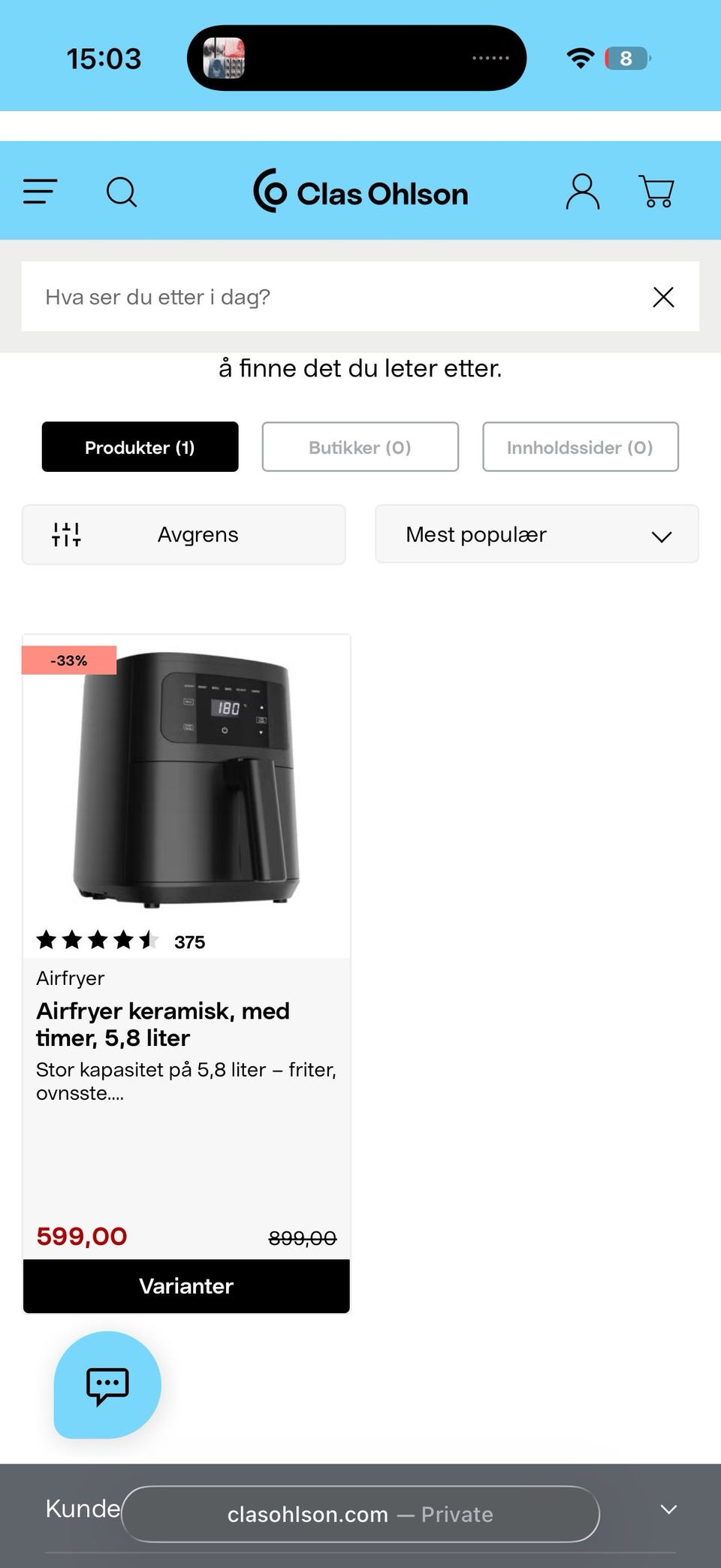Open the shopping cart icon
Viewport: 721px width, 1568px height.
point(656,192)
